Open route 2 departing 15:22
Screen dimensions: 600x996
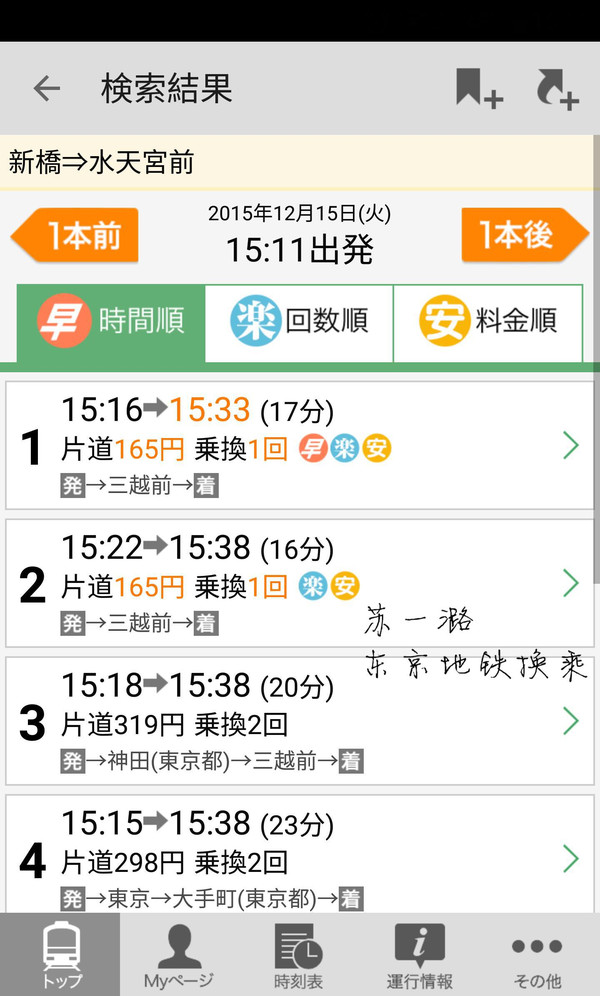(300, 583)
